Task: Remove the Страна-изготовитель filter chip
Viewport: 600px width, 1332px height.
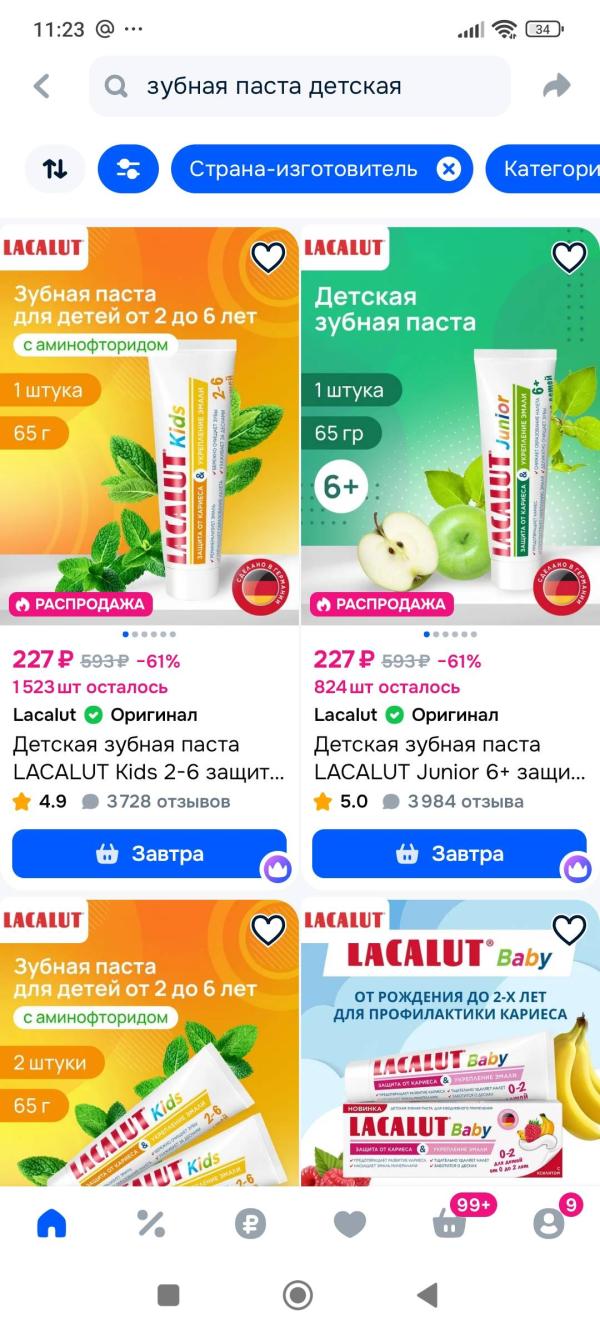Action: pyautogui.click(x=449, y=169)
